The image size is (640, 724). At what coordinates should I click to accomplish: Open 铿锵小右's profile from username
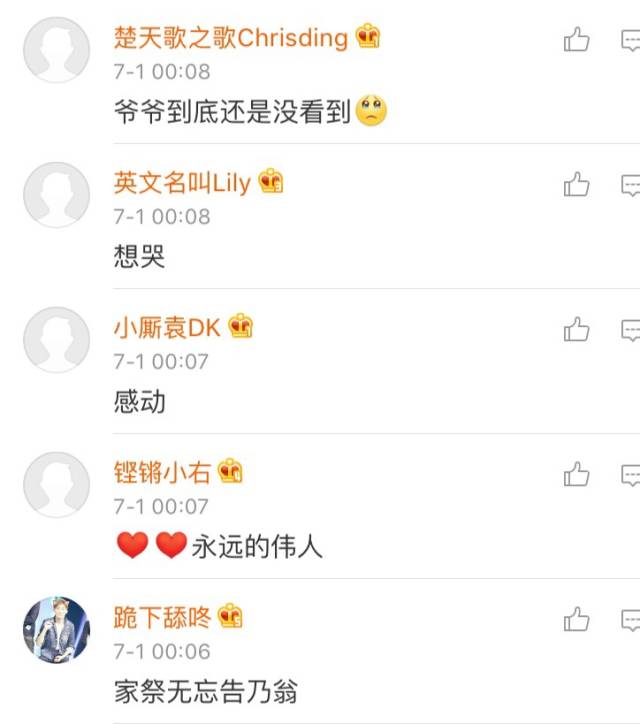[x=163, y=472]
